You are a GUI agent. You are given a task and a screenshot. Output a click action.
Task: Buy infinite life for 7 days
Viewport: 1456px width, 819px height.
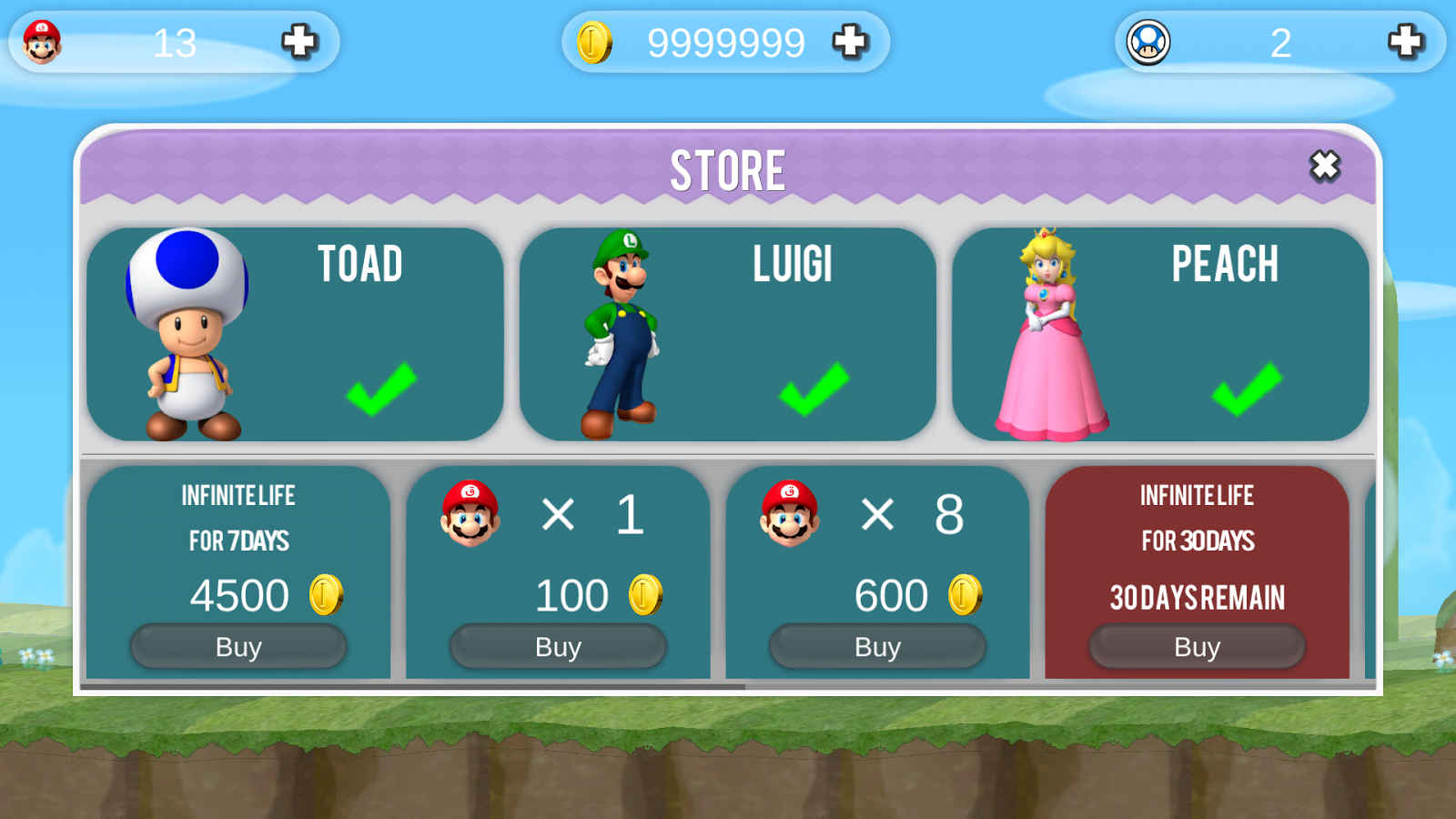pyautogui.click(x=238, y=647)
